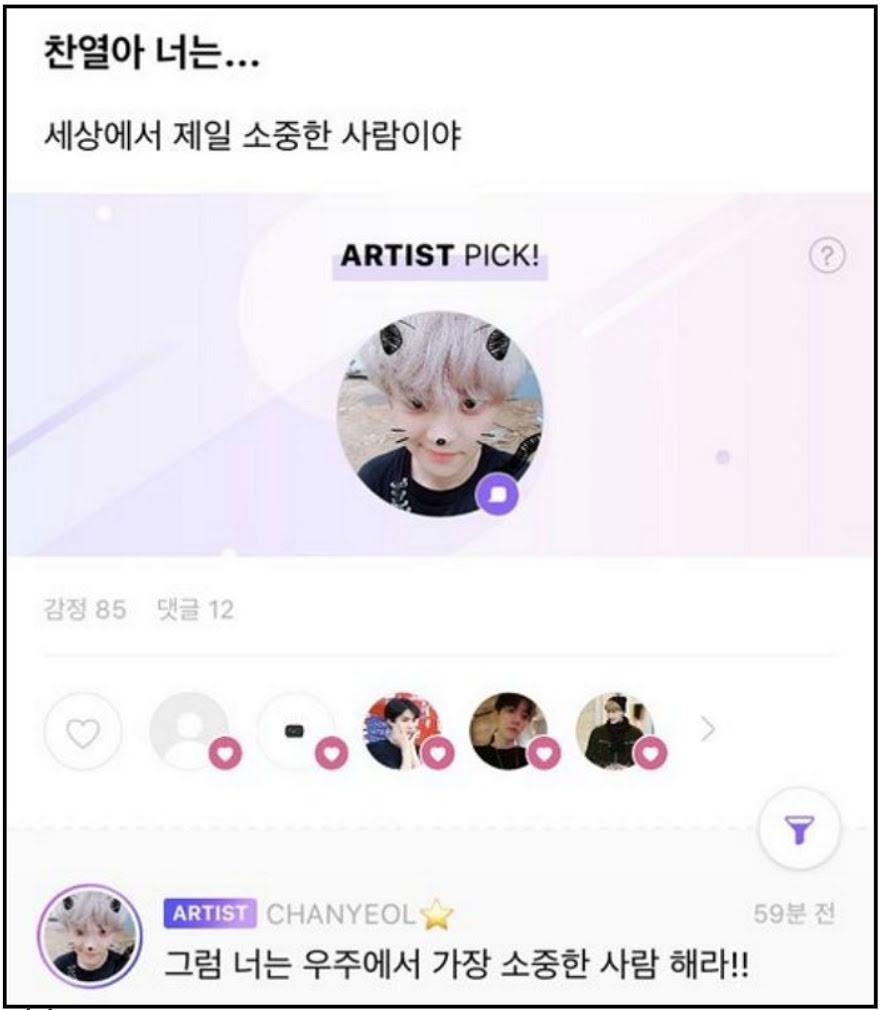Open the ARTIST PICK help question mark
882x1010 pixels.
tap(826, 258)
